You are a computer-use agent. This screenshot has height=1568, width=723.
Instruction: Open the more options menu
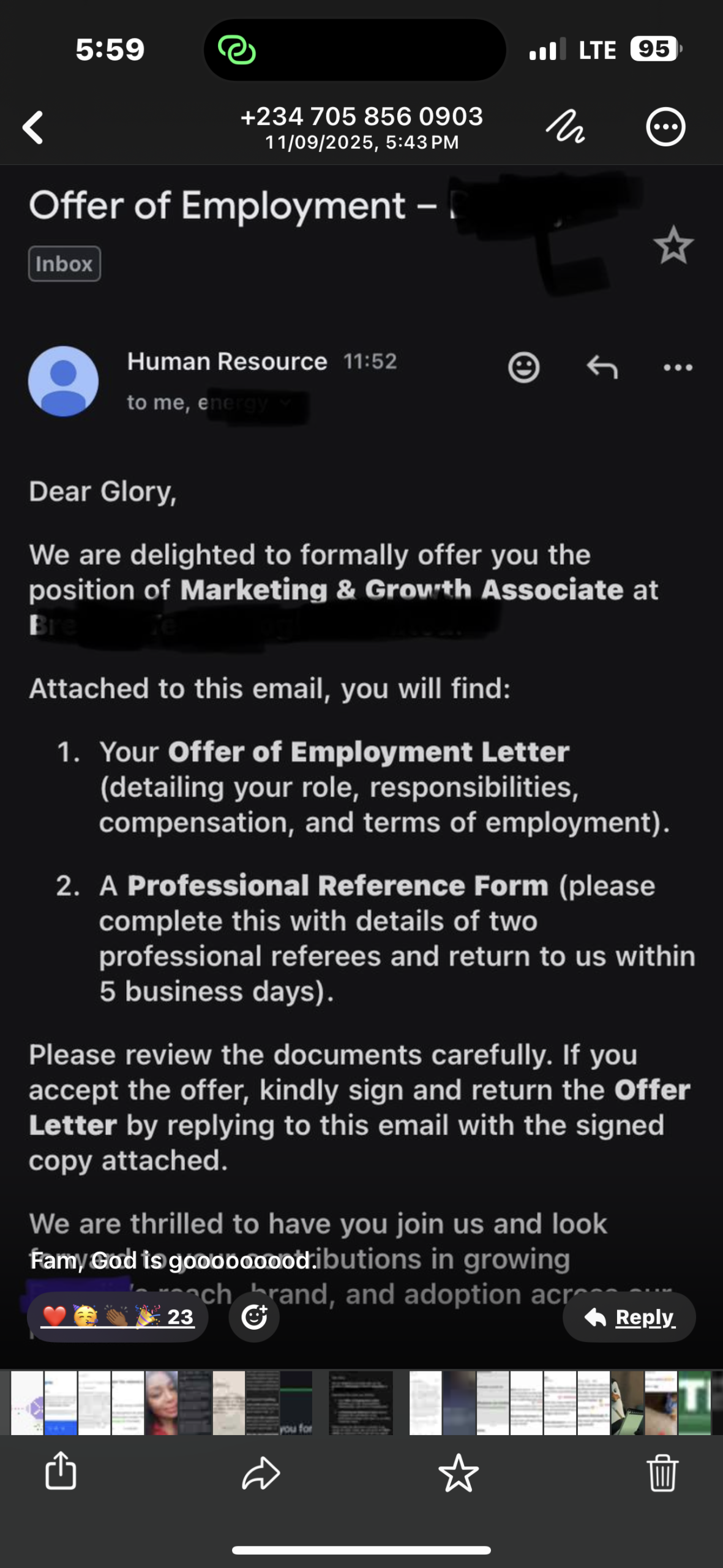tap(665, 127)
